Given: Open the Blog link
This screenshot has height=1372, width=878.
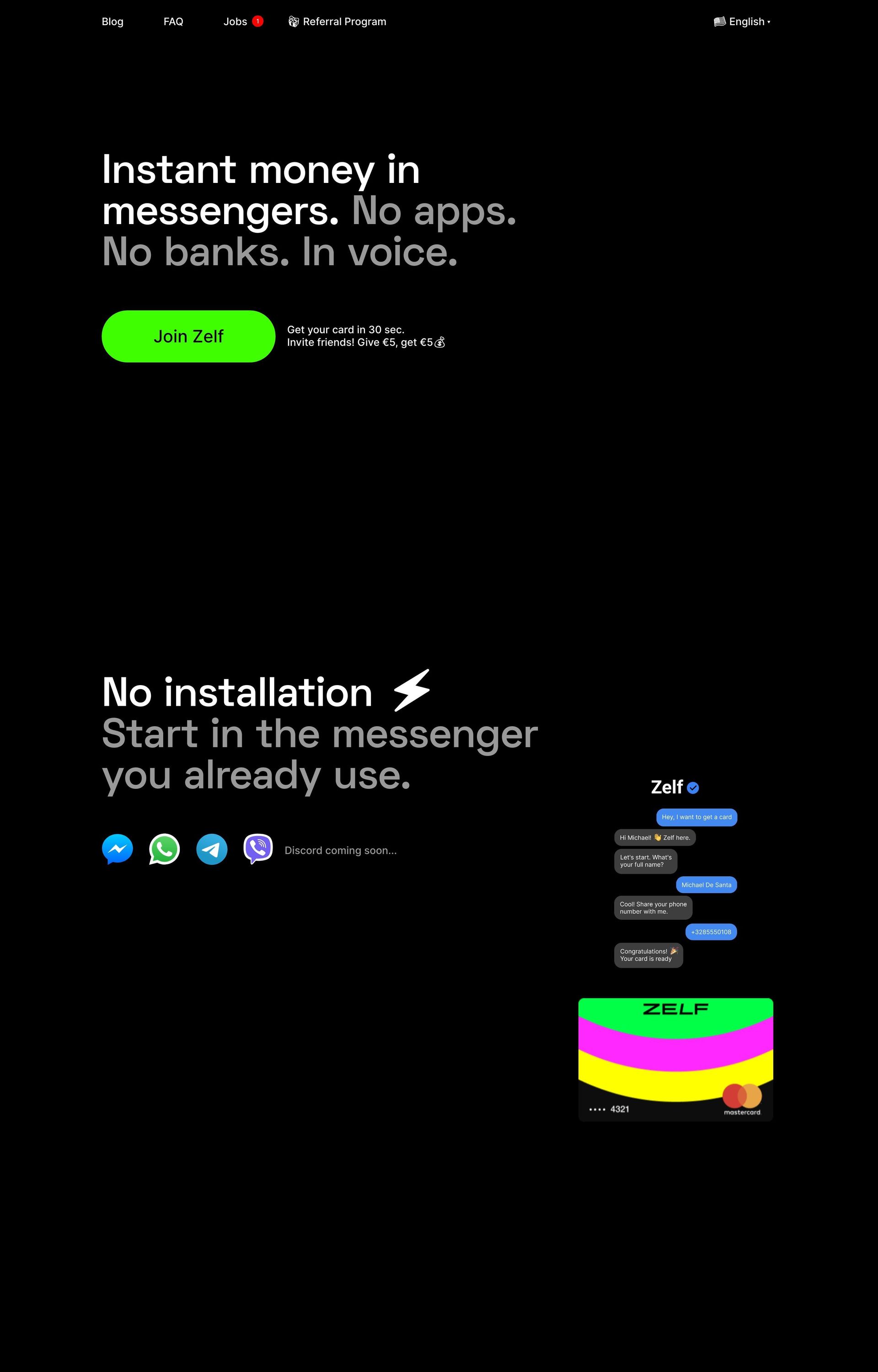Looking at the screenshot, I should (x=112, y=21).
